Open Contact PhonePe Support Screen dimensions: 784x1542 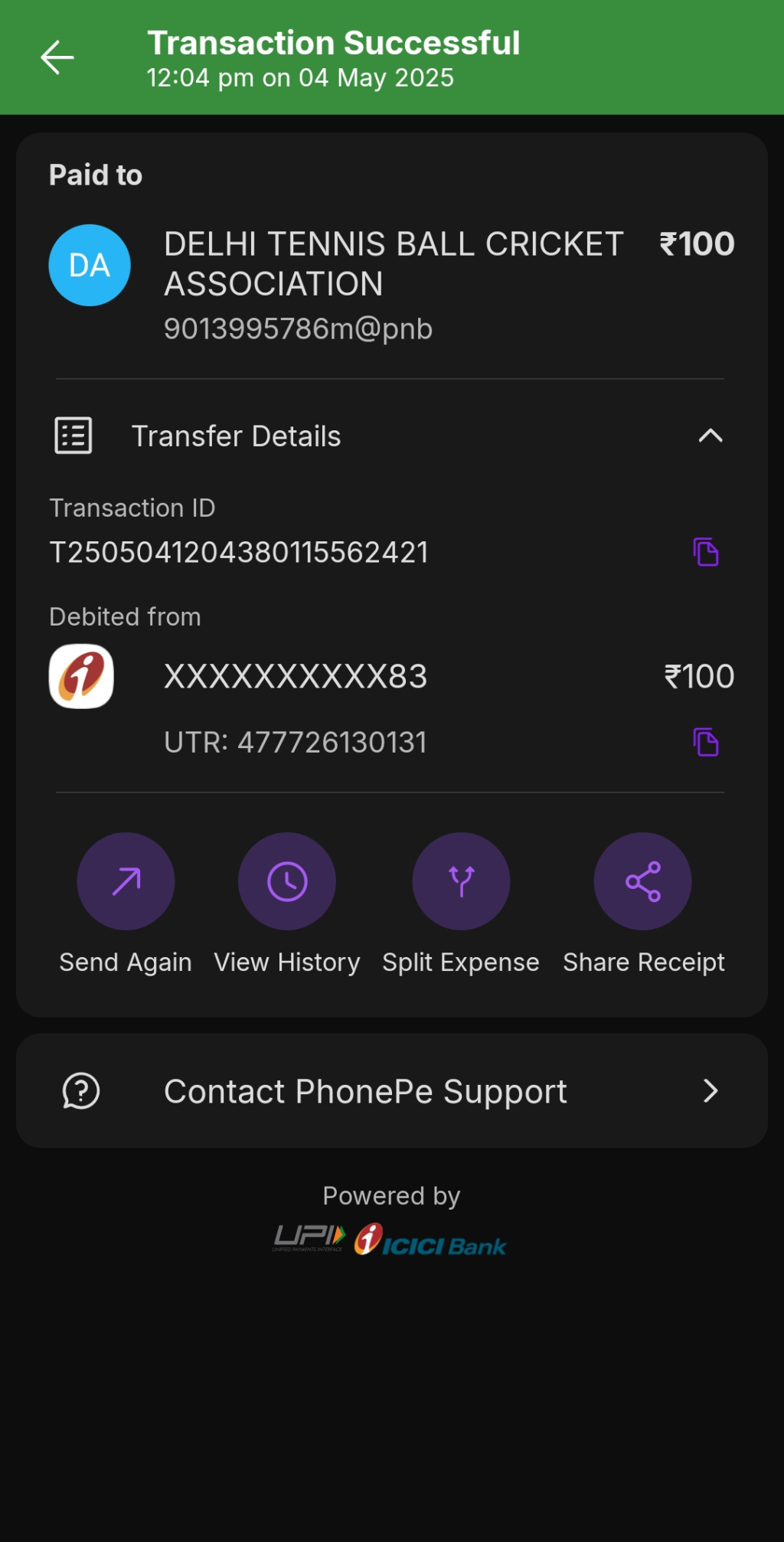pyautogui.click(x=391, y=1091)
